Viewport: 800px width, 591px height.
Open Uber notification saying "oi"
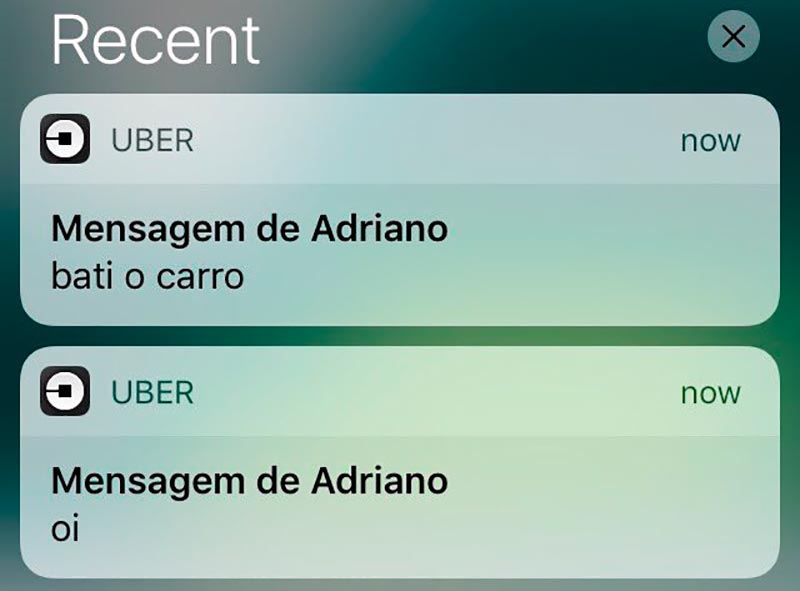pyautogui.click(x=399, y=502)
